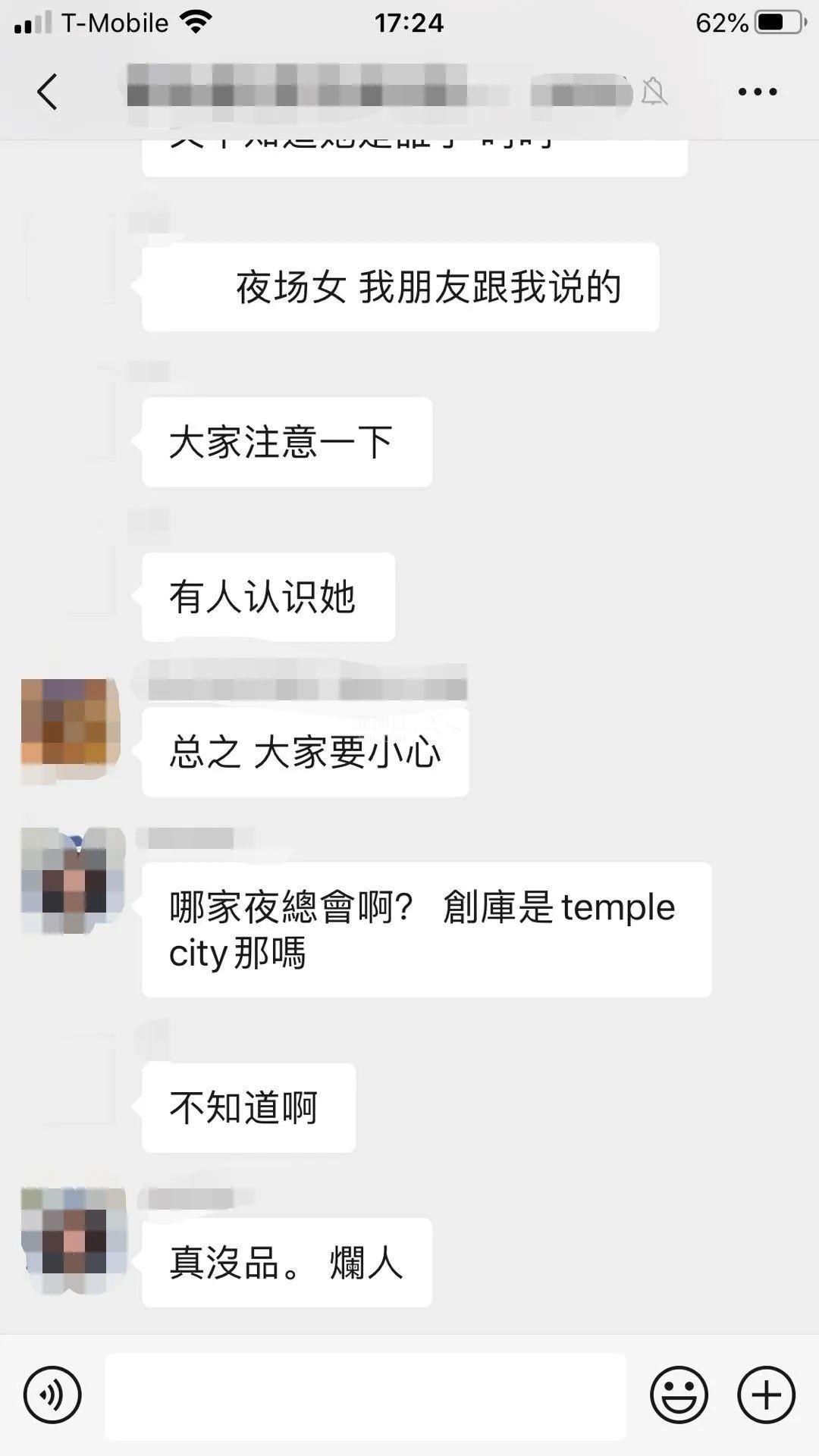Tap the message text field
Image resolution: width=819 pixels, height=1456 pixels.
click(366, 1396)
